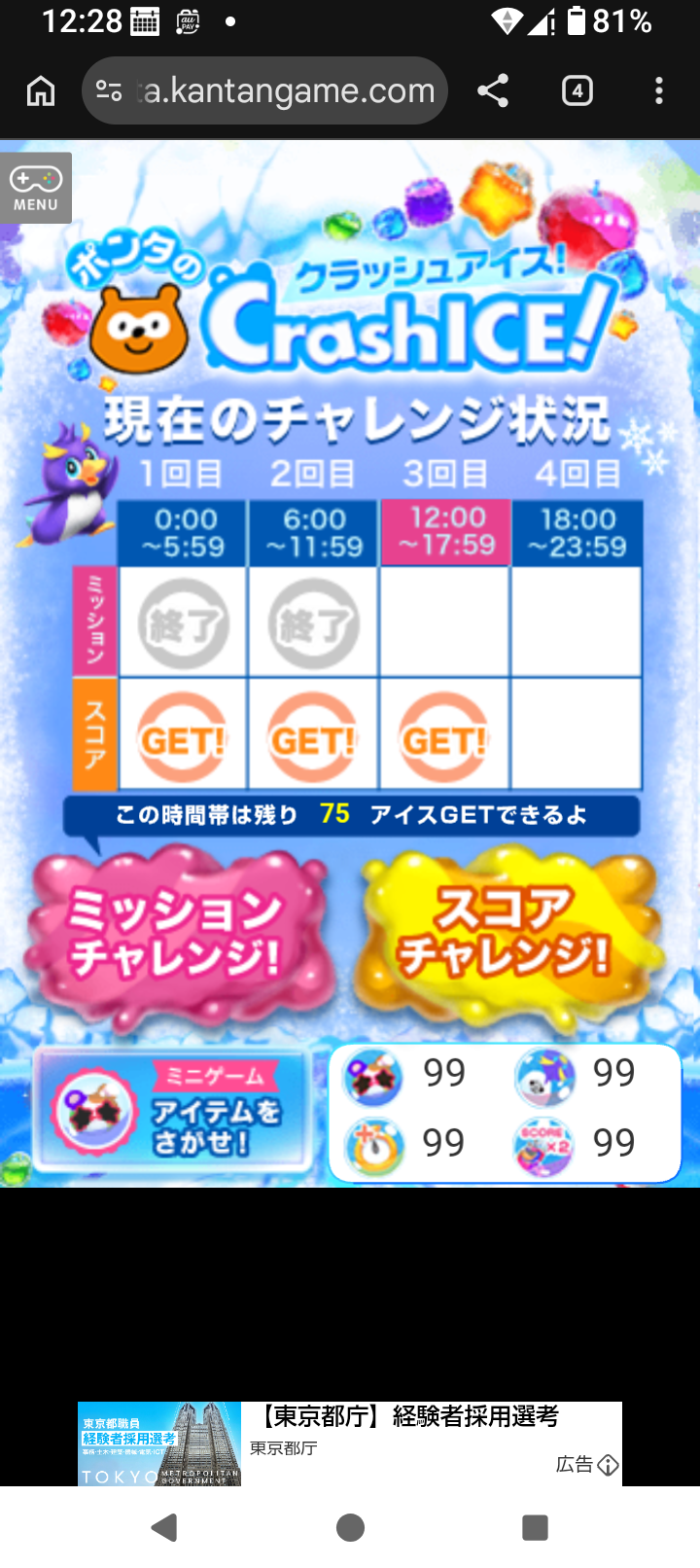
Task: Open recent apps from the navigation bar
Action: 535,1527
